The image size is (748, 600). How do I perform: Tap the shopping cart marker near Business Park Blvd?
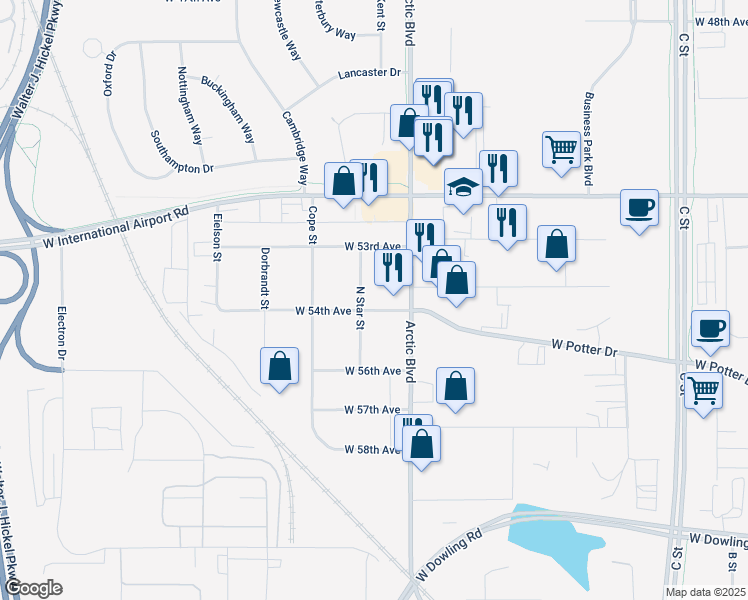[x=561, y=150]
